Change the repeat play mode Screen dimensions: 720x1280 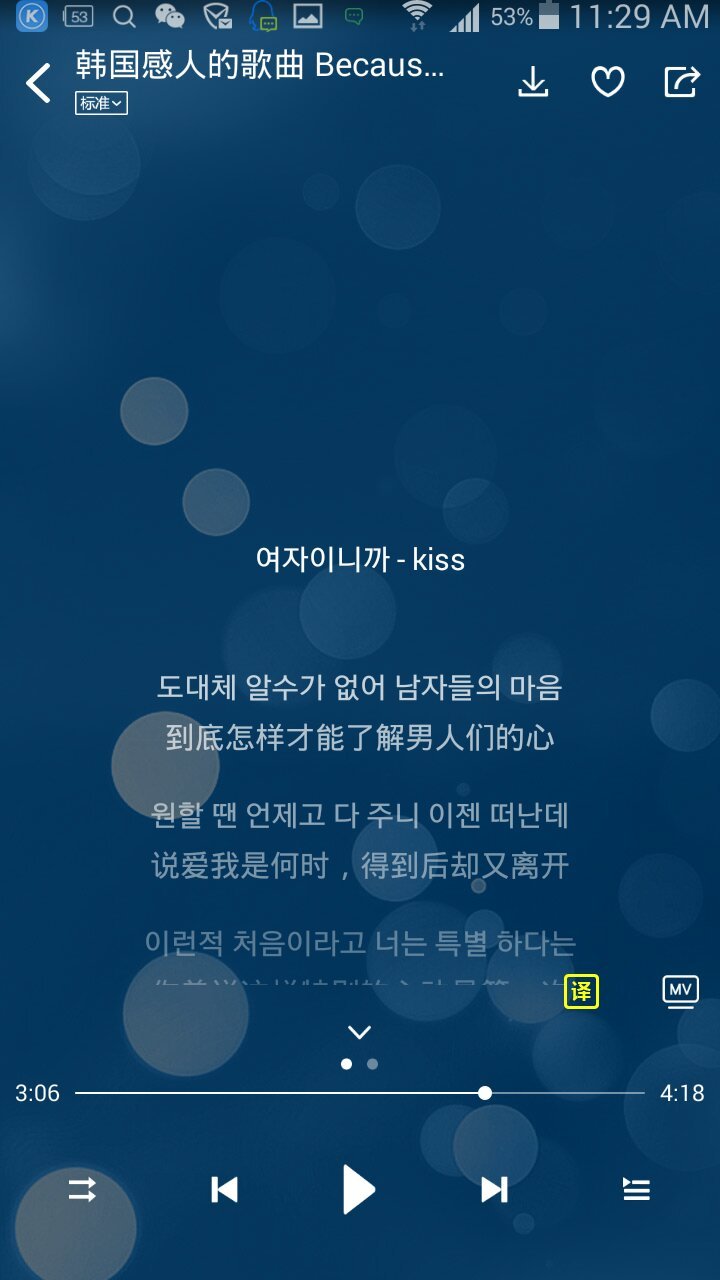(x=82, y=1189)
